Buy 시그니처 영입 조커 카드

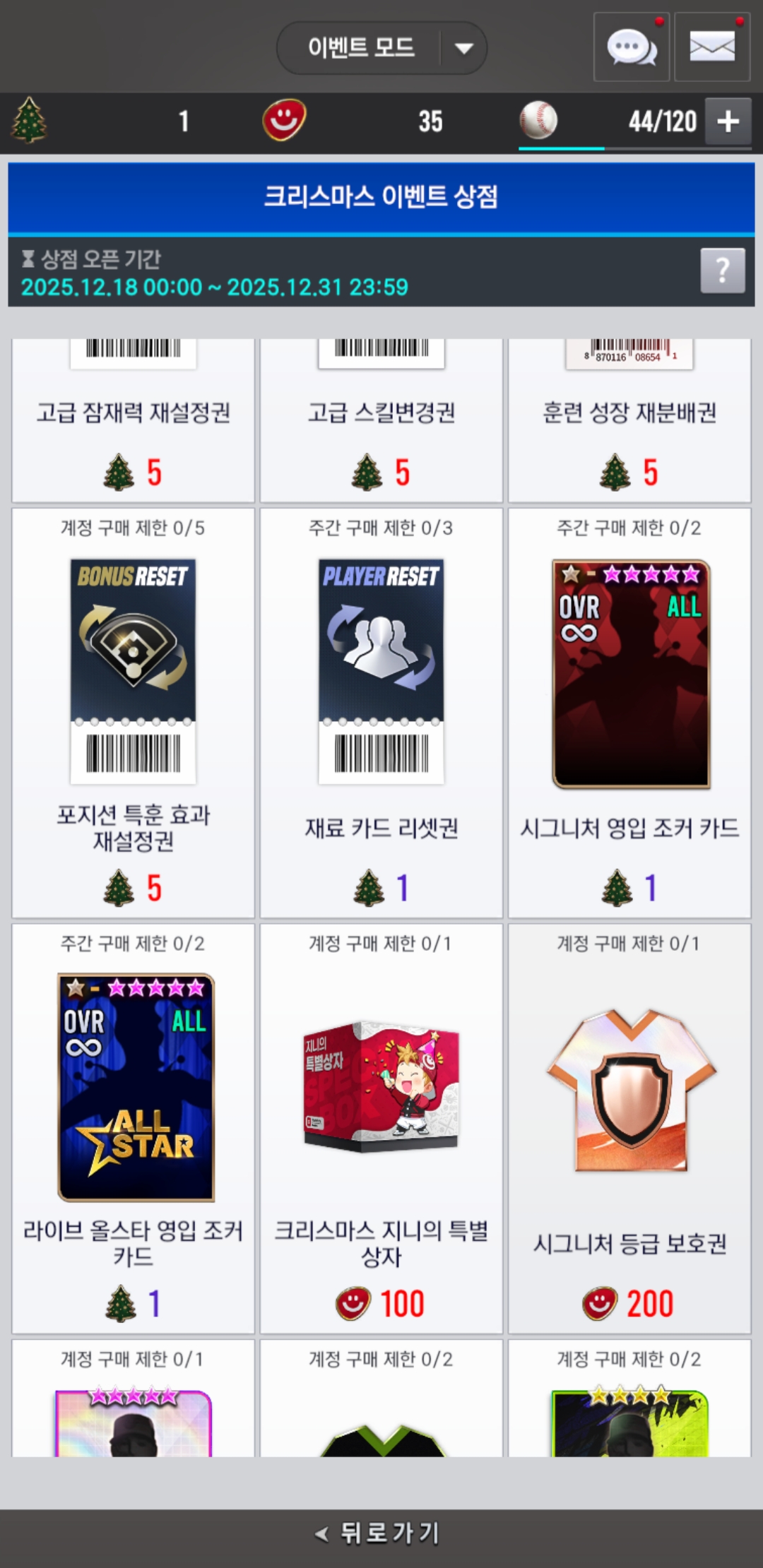pos(629,713)
